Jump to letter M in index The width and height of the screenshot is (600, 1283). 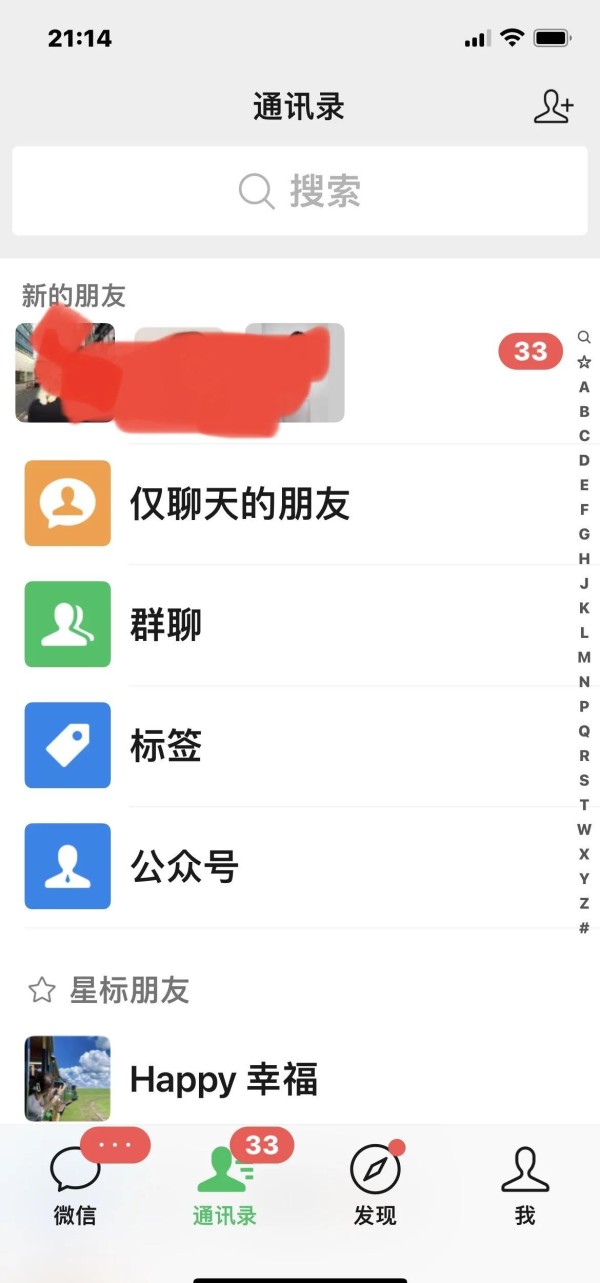[584, 657]
